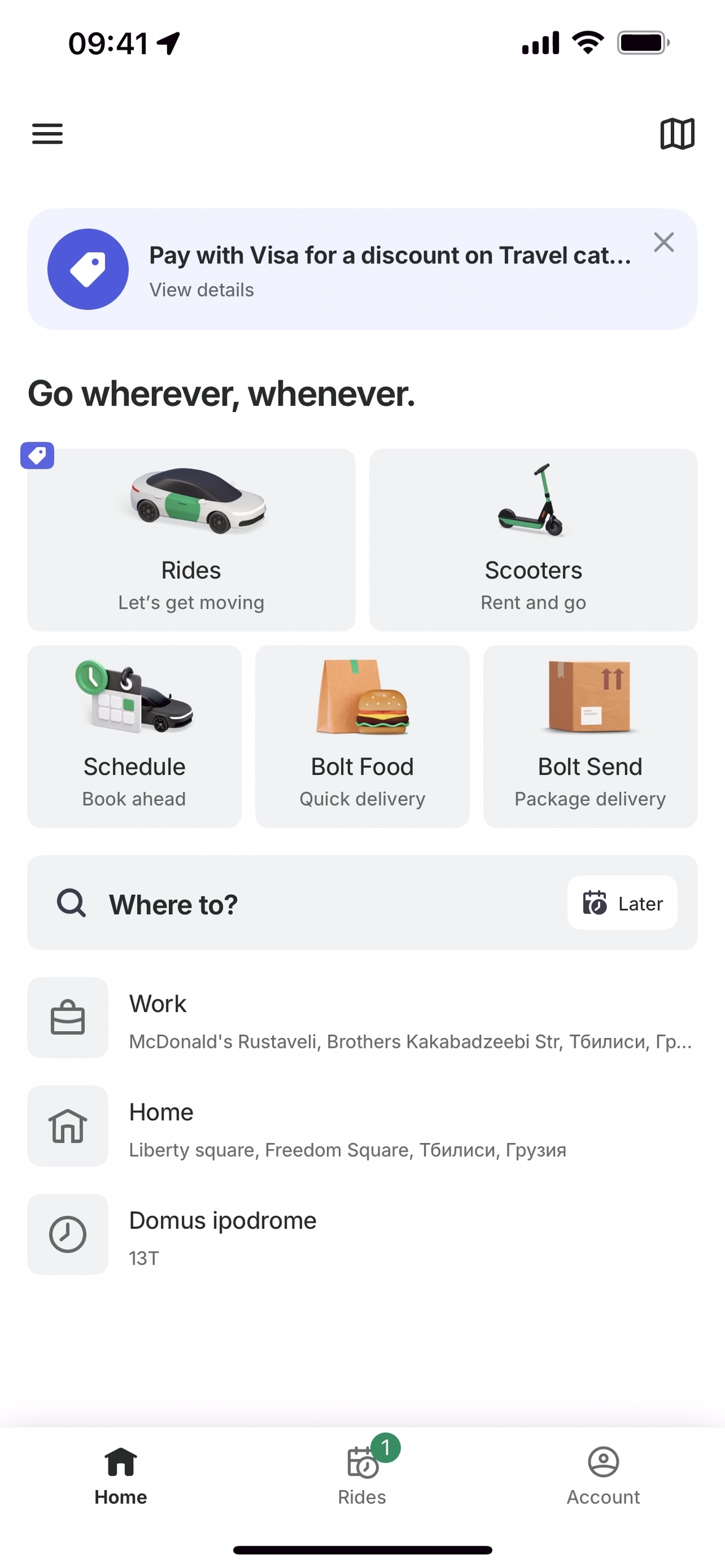Open Bolt Send package delivery

(x=590, y=736)
